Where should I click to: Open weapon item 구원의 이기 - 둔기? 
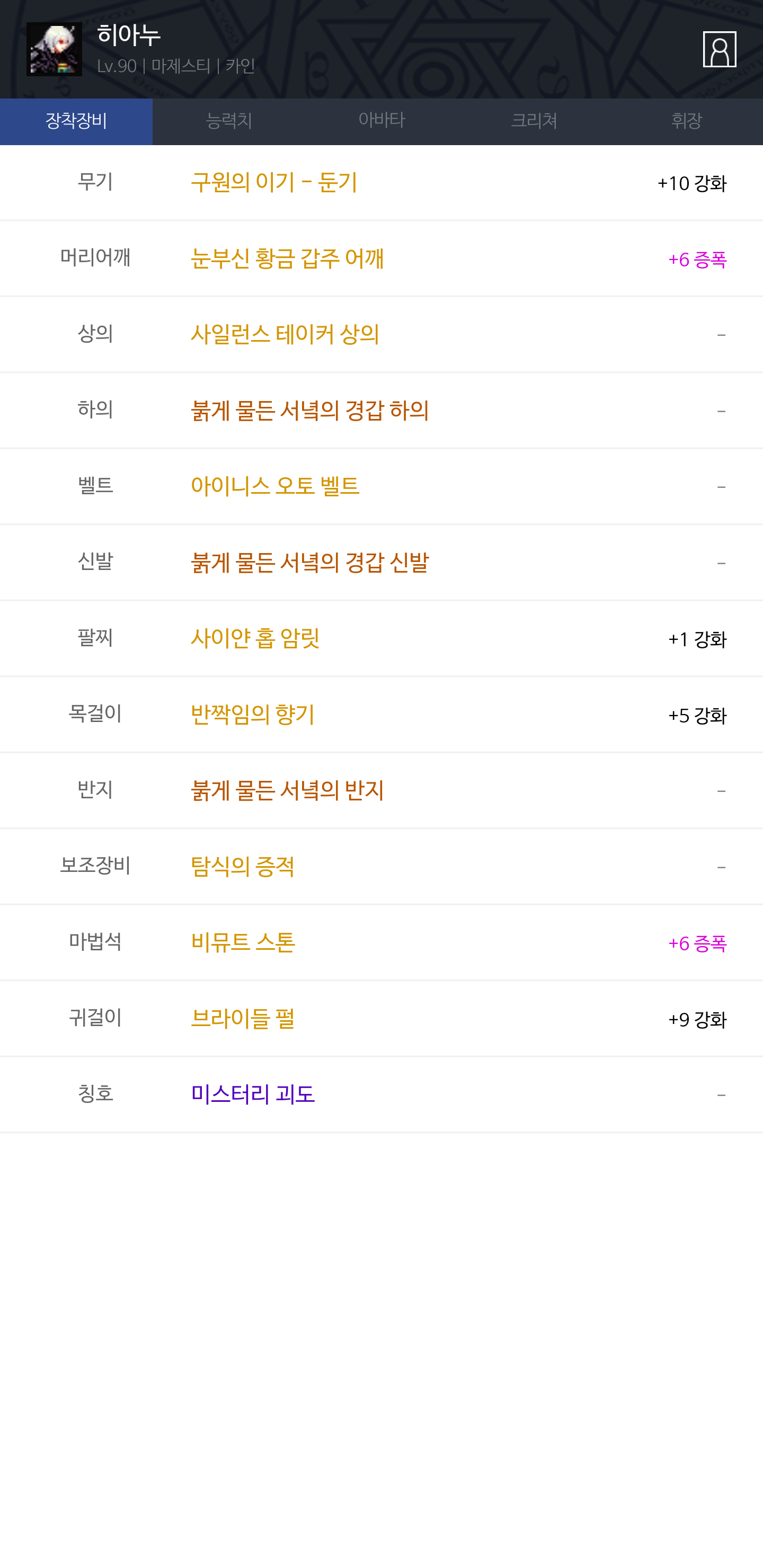381,183
